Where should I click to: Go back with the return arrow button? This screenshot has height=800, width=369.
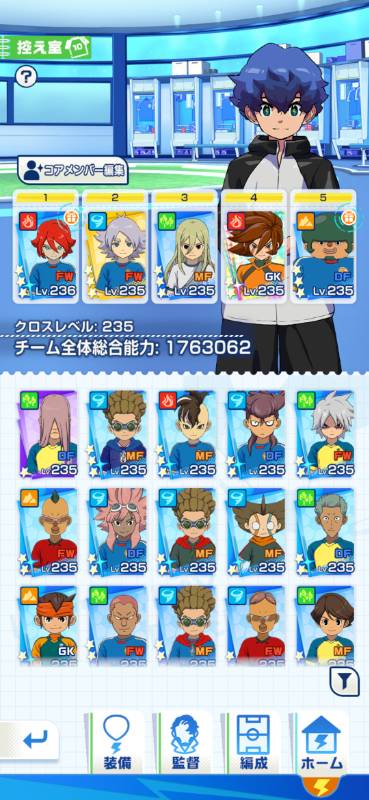click(x=32, y=740)
